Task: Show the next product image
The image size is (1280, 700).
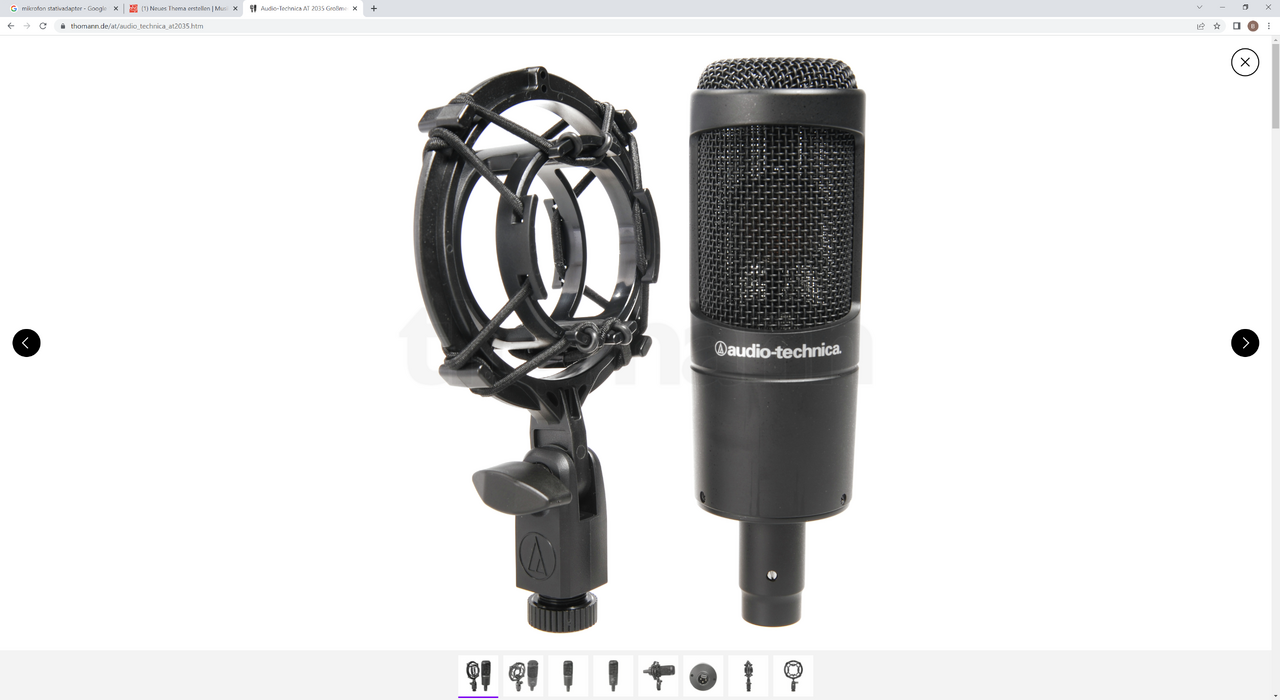Action: point(1244,343)
